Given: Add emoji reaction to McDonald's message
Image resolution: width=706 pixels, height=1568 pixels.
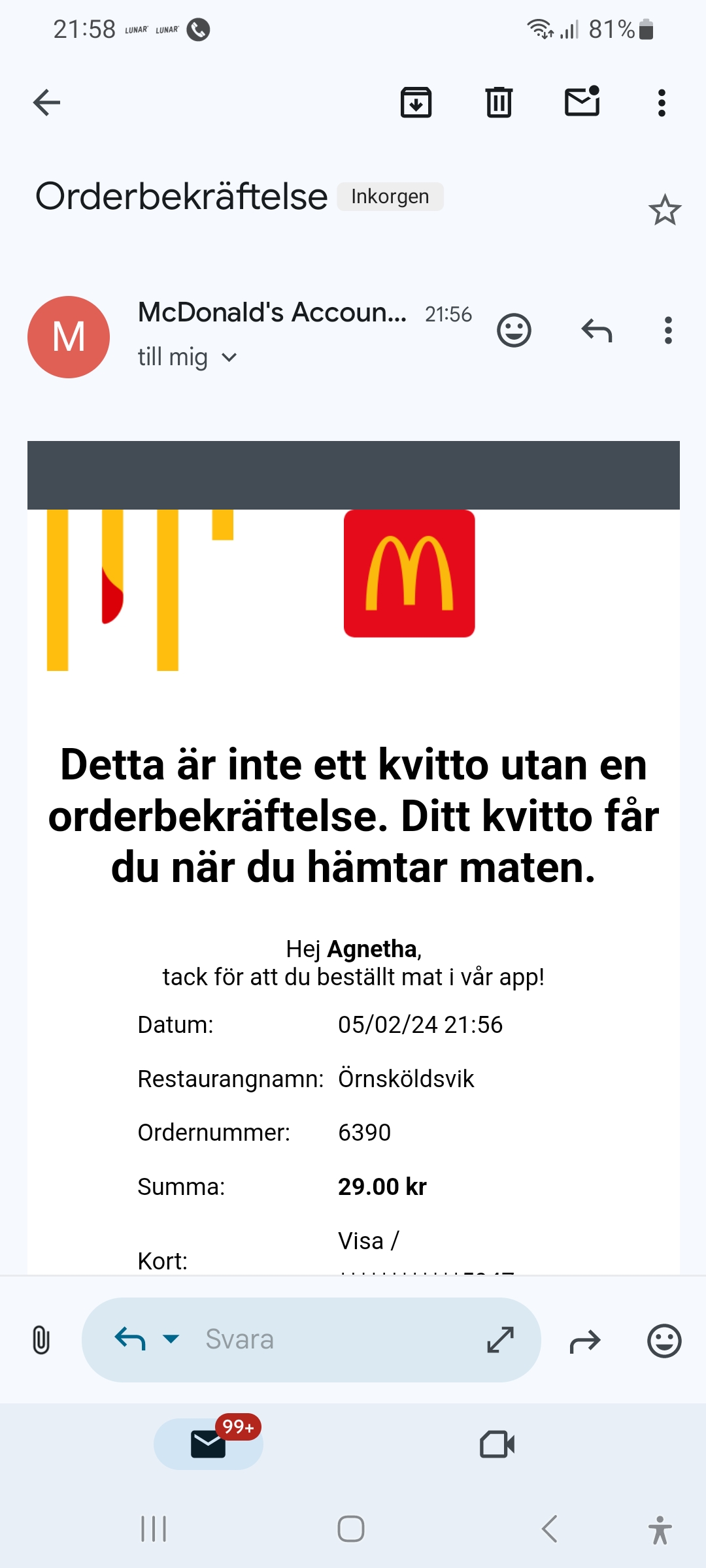Looking at the screenshot, I should pyautogui.click(x=514, y=330).
